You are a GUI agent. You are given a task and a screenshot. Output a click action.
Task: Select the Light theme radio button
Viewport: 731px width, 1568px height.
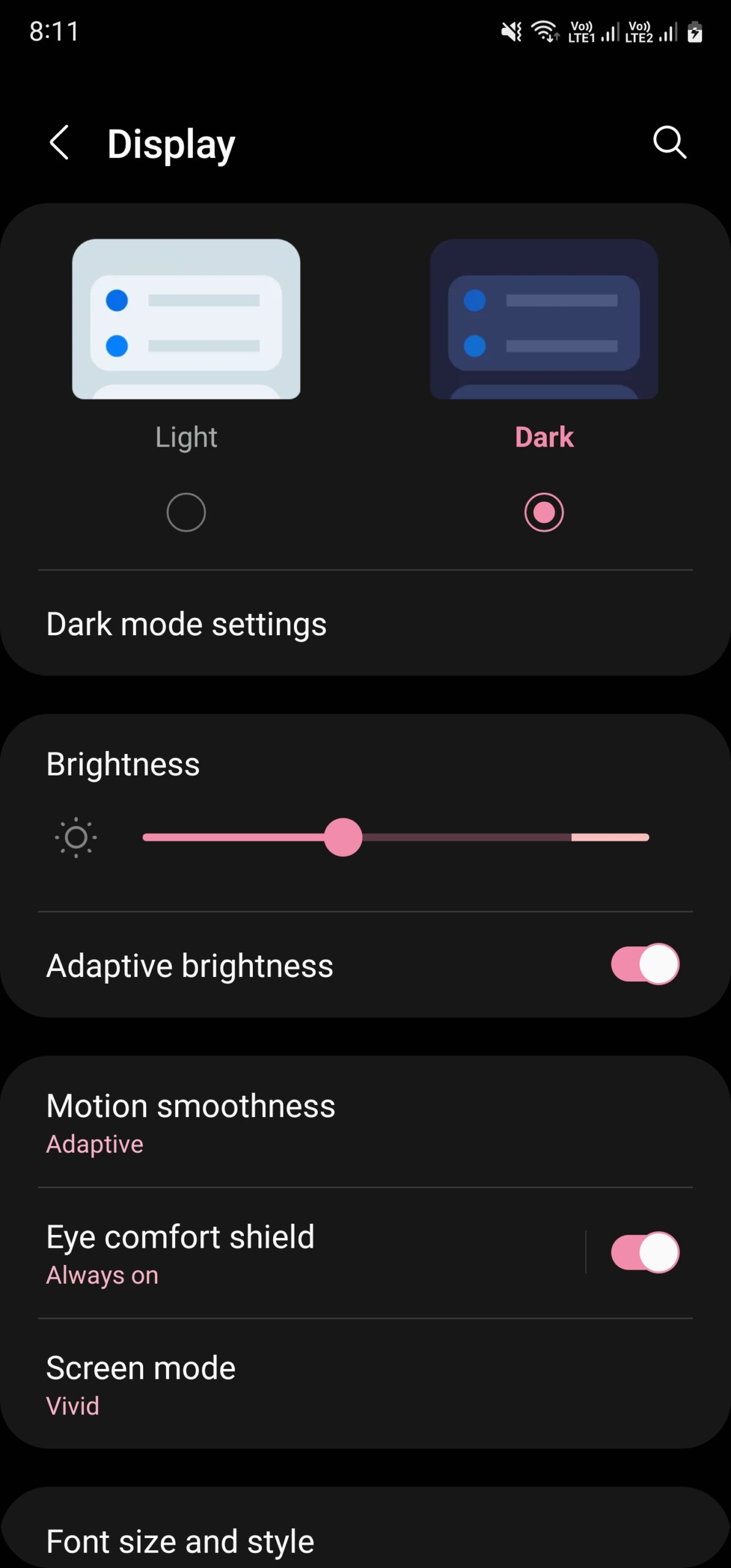pos(186,512)
